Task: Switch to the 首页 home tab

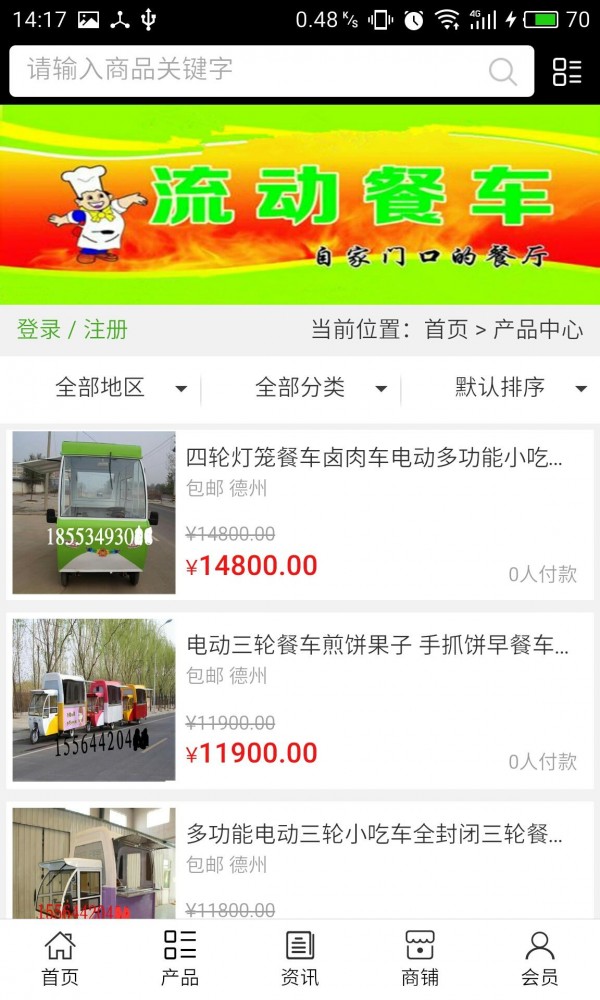Action: pyautogui.click(x=60, y=958)
